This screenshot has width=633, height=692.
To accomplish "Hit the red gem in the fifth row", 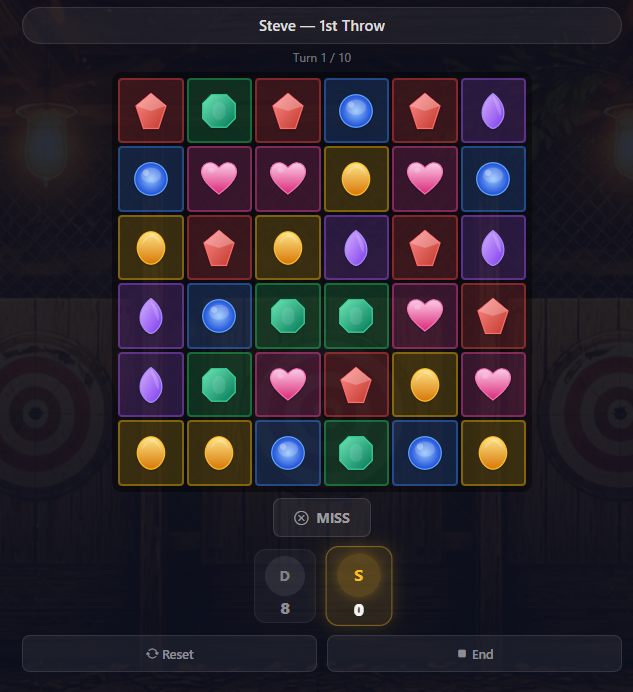I will (x=356, y=384).
